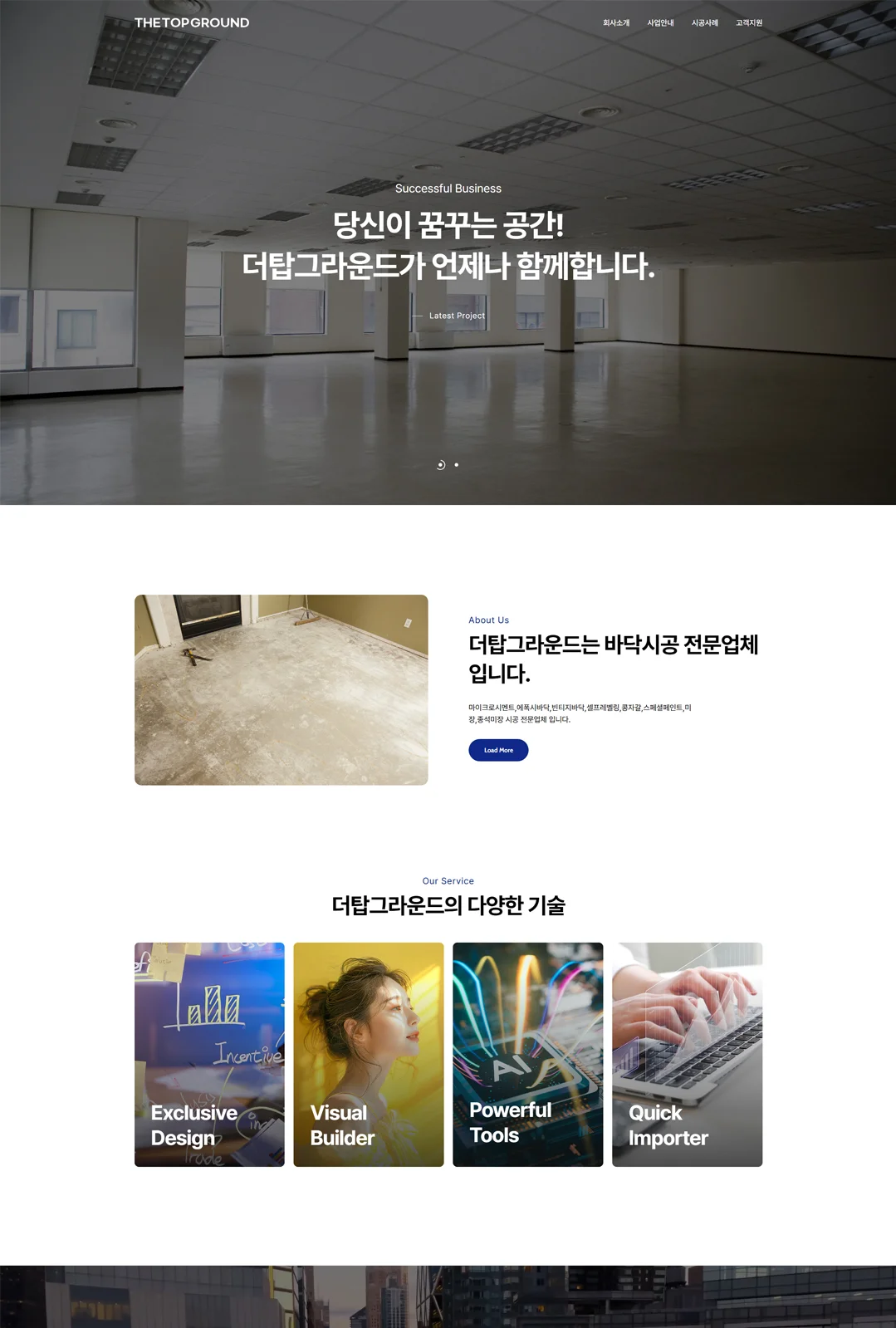Click the THE TOP GROUND logo

click(x=191, y=22)
